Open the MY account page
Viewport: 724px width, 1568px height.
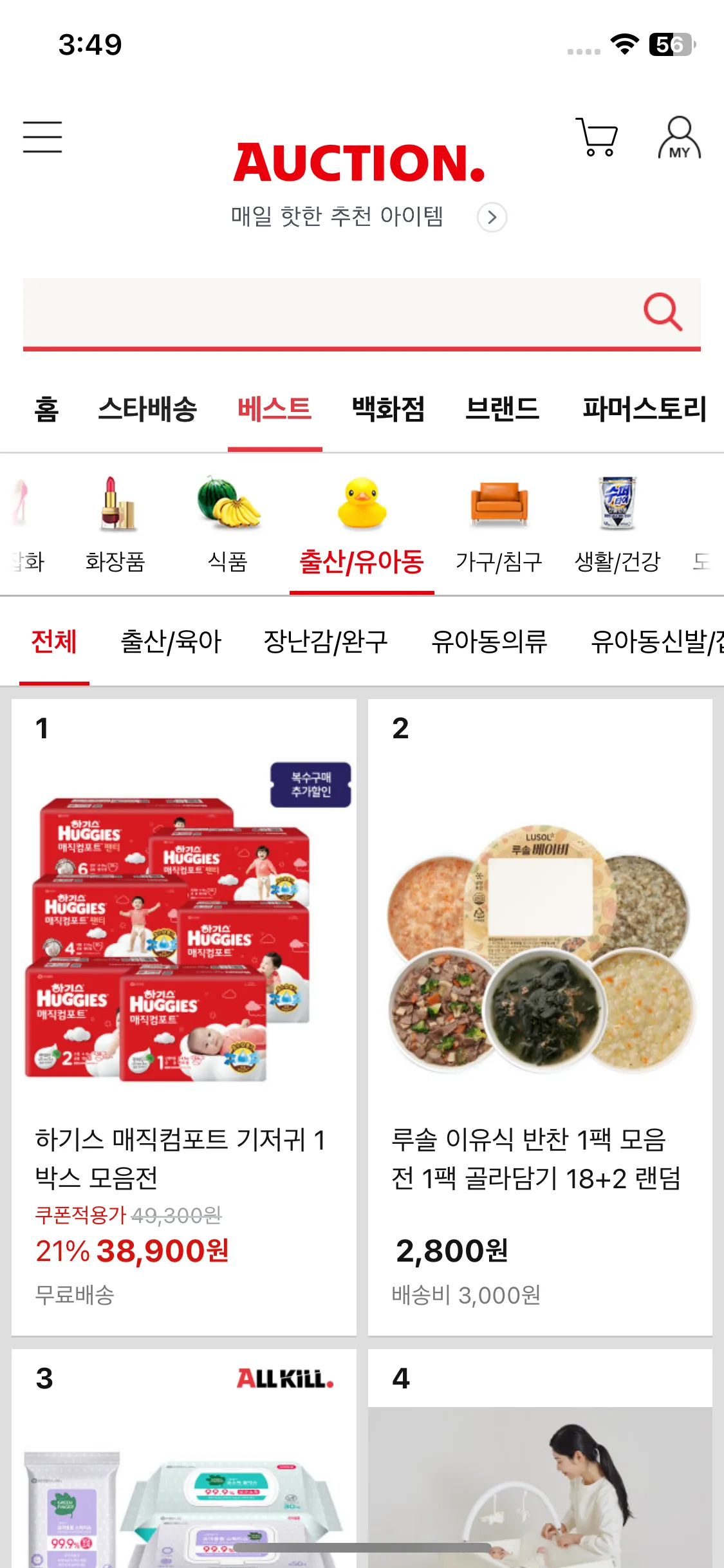pos(679,138)
